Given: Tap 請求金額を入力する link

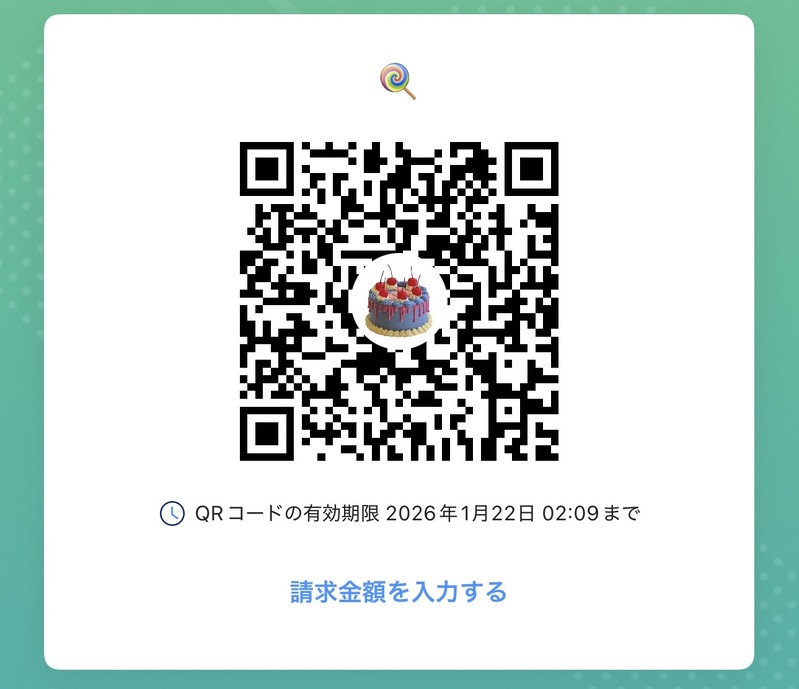Looking at the screenshot, I should [x=399, y=591].
